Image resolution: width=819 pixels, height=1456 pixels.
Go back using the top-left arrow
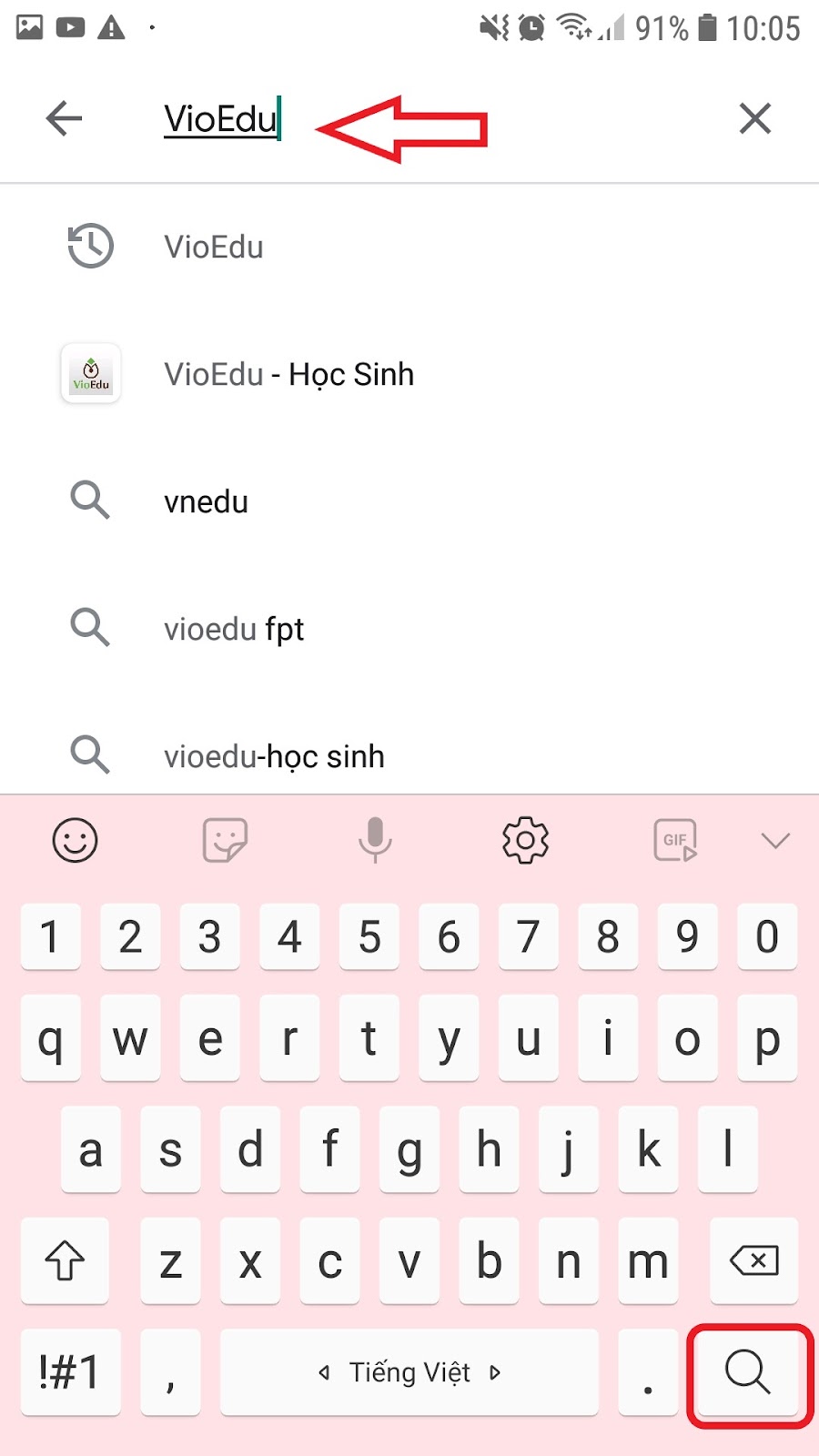tap(64, 118)
